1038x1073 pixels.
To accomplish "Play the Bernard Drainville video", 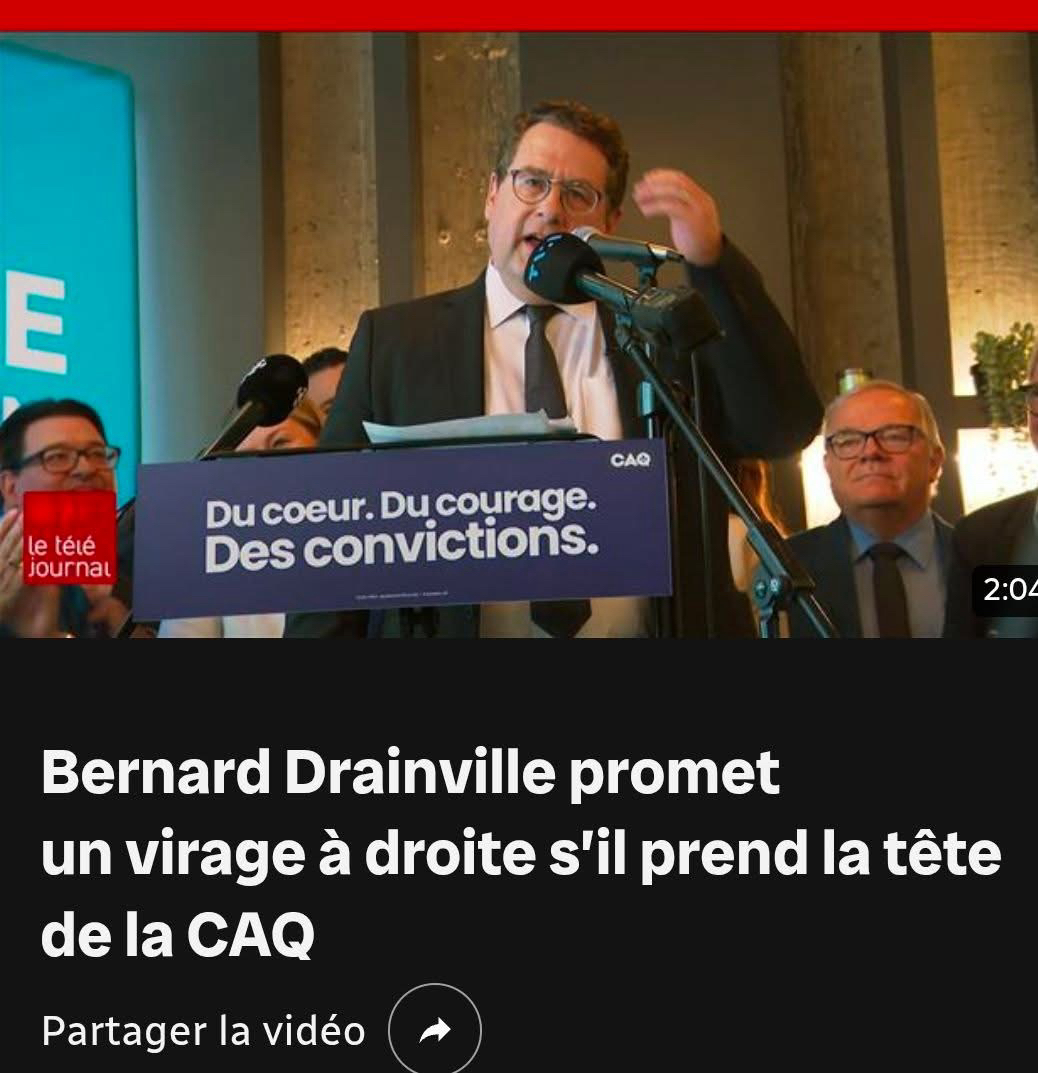I will tap(519, 335).
